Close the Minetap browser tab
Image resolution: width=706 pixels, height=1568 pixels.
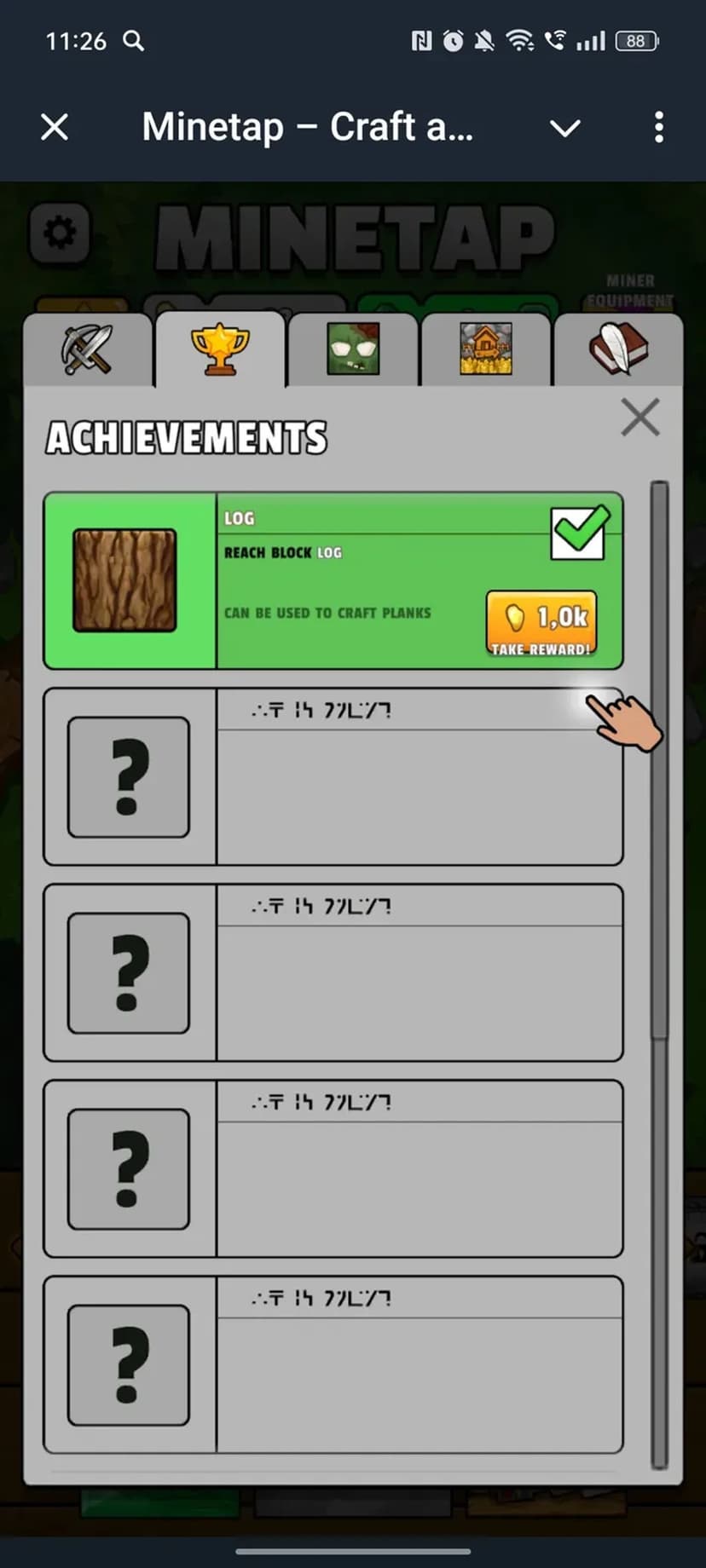[x=55, y=128]
